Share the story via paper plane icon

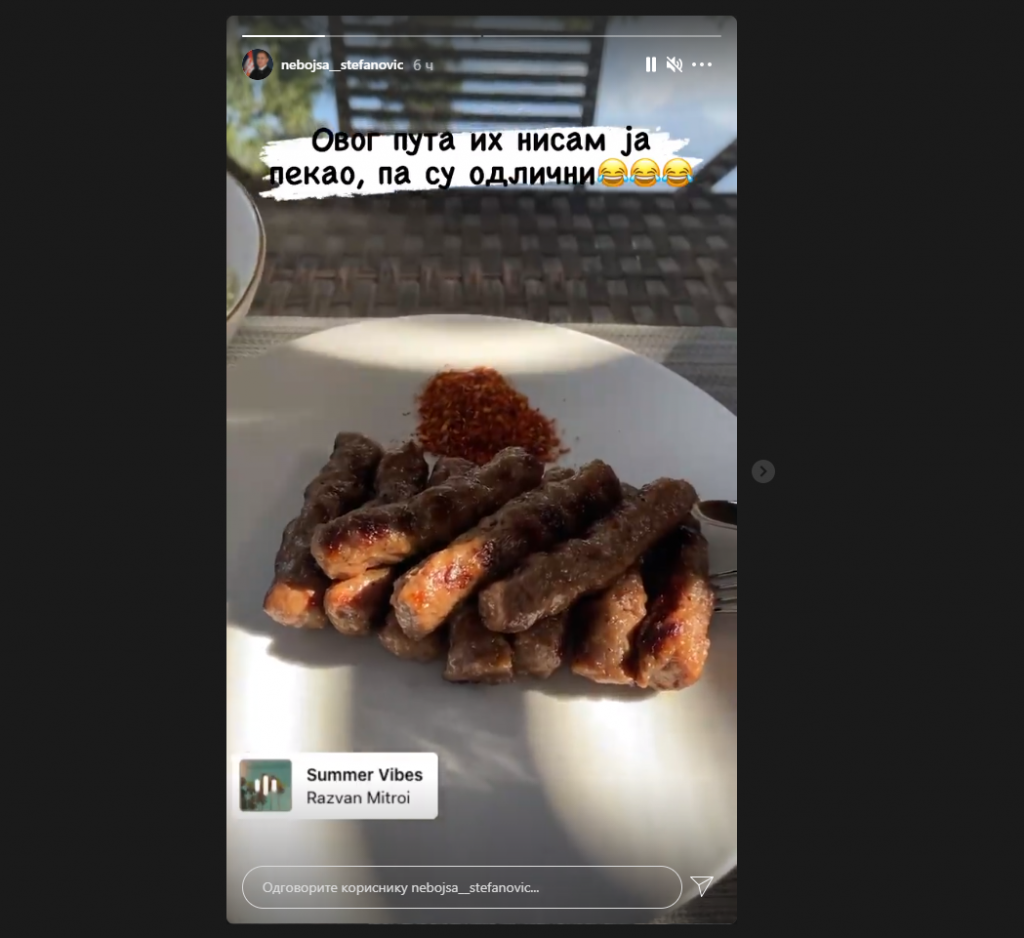(x=702, y=886)
